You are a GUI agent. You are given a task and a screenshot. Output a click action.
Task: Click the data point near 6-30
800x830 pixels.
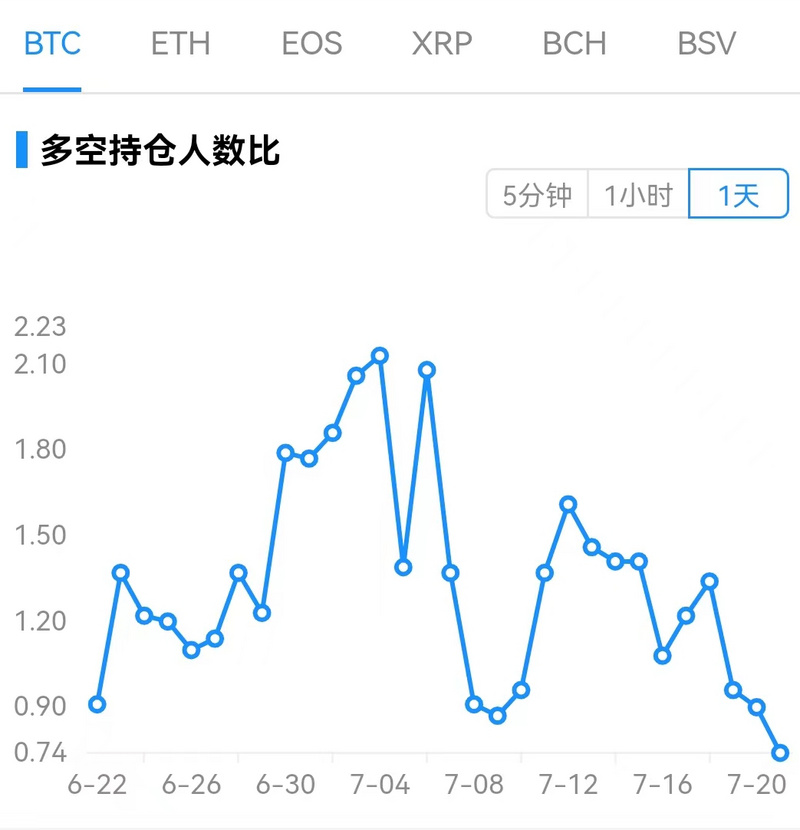point(286,453)
